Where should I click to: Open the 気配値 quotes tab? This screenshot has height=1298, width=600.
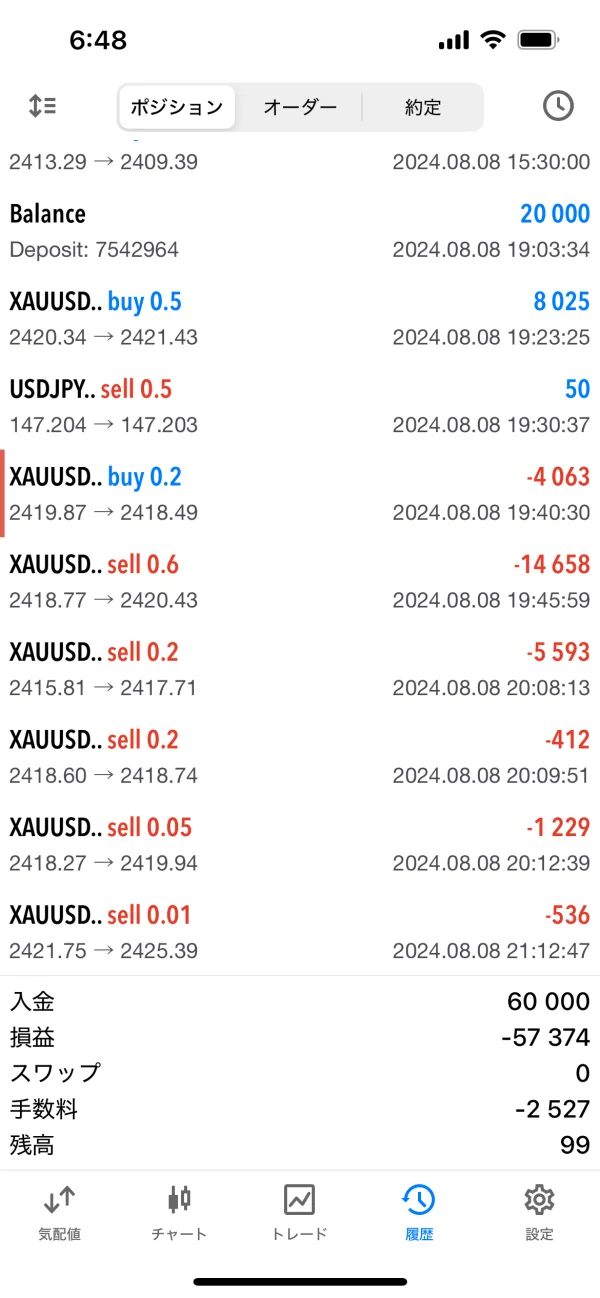[60, 1212]
